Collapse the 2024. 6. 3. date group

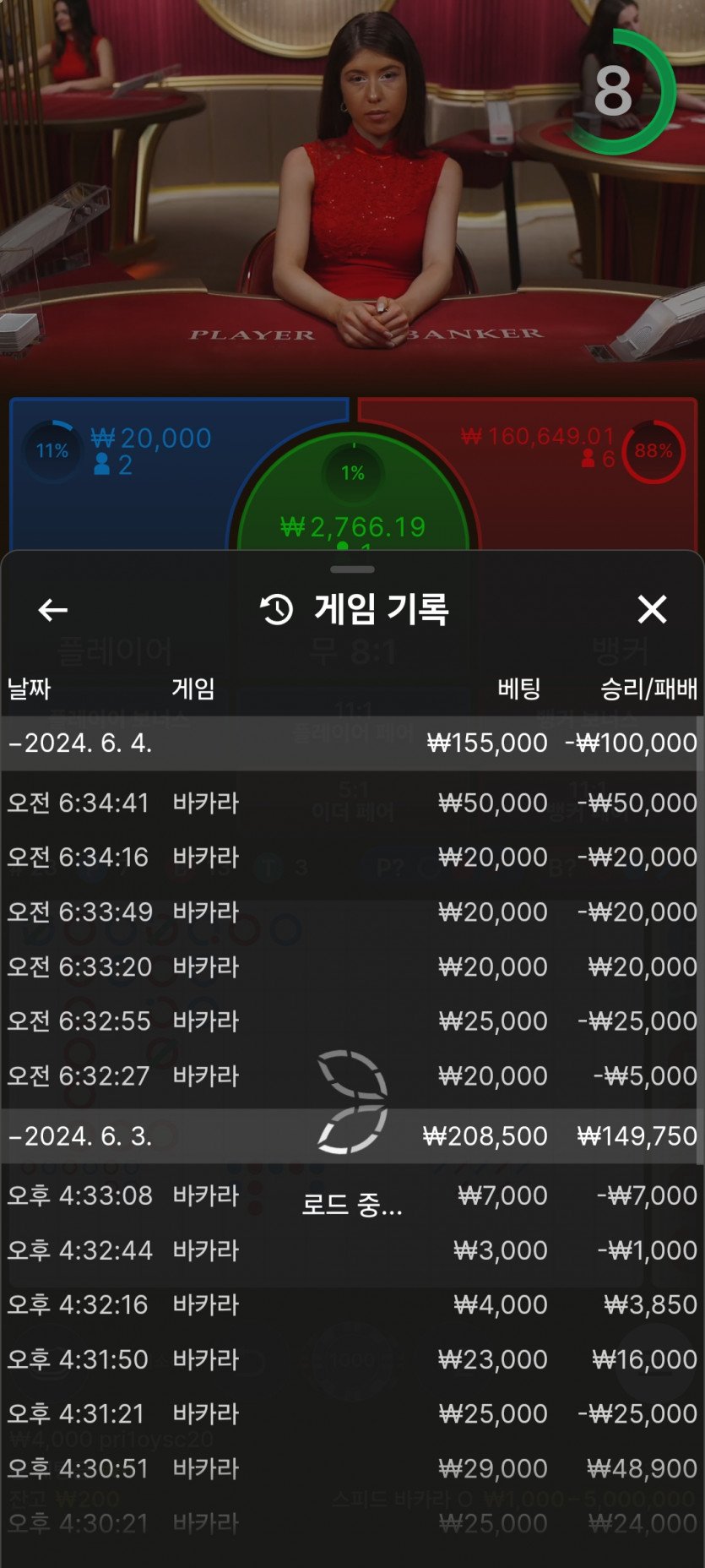point(81,1136)
